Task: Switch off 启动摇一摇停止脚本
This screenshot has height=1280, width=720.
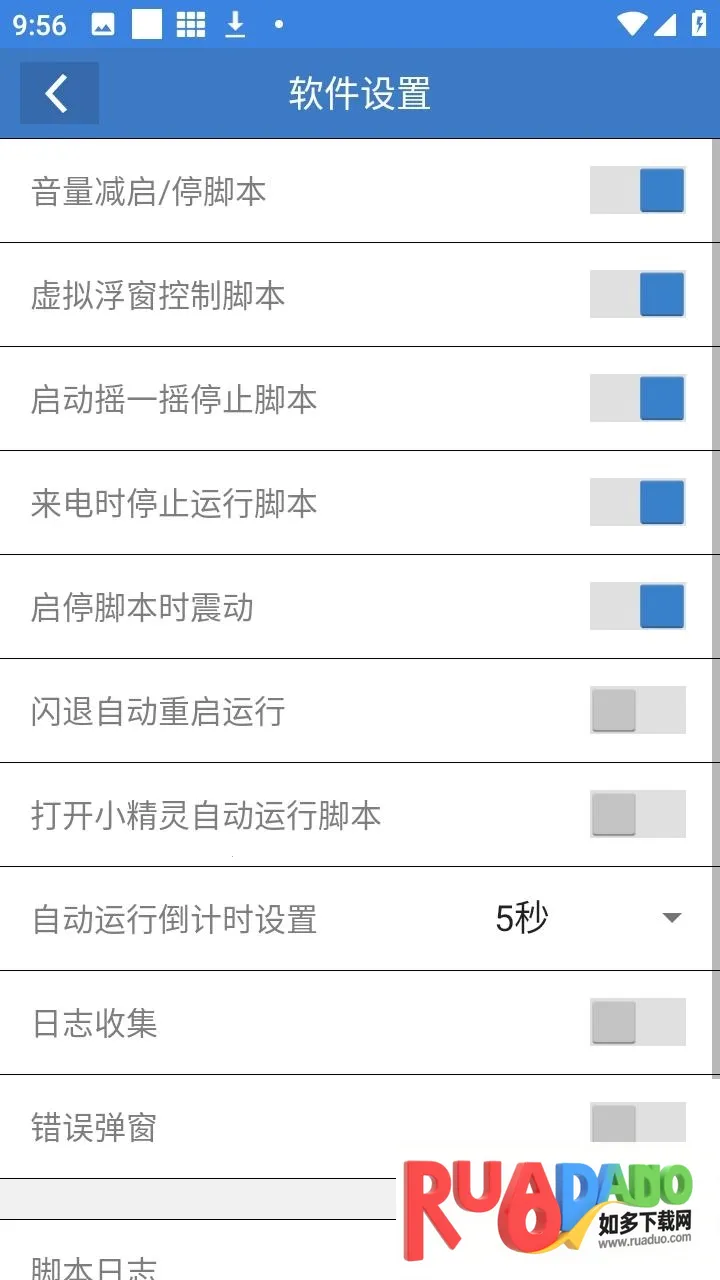Action: pos(637,399)
